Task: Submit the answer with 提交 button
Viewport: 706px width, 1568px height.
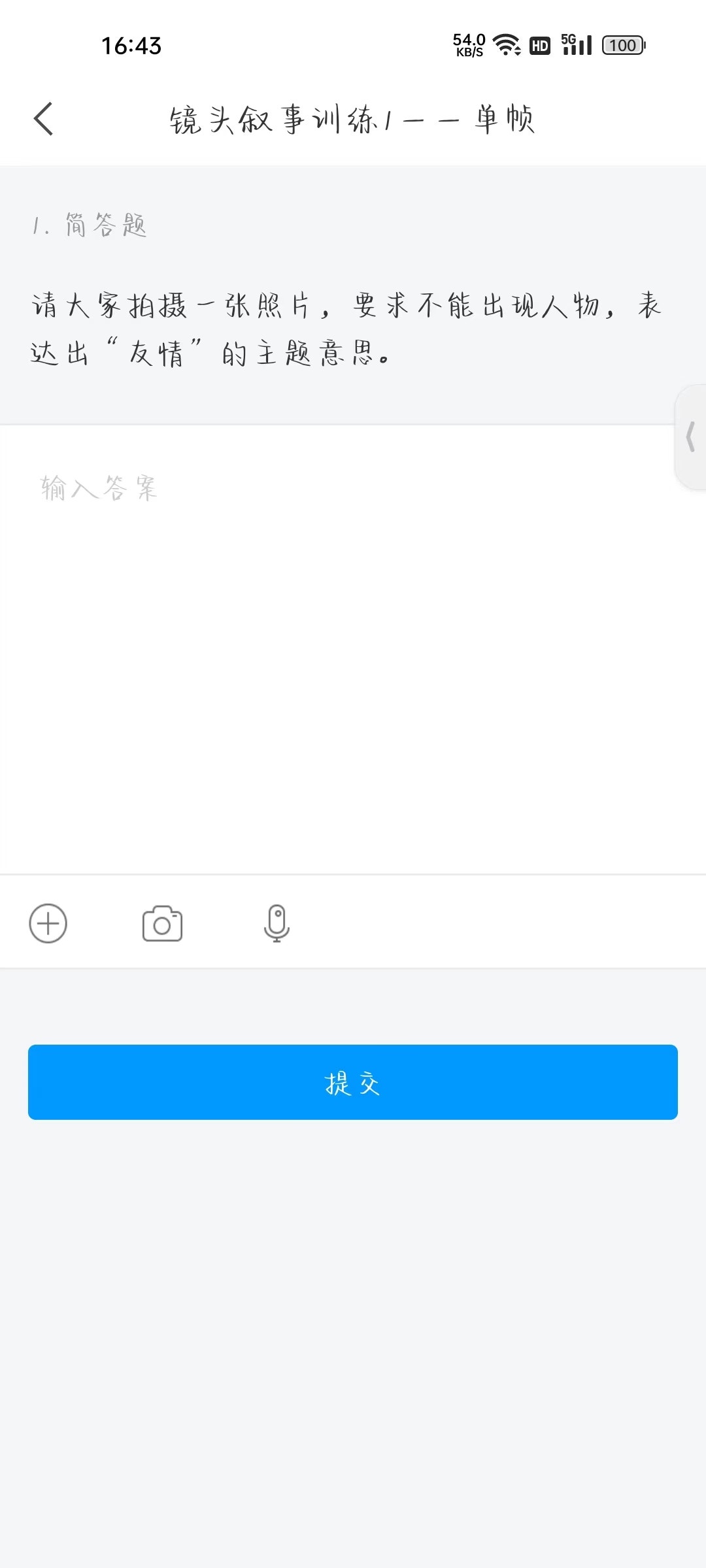Action: [353, 1082]
